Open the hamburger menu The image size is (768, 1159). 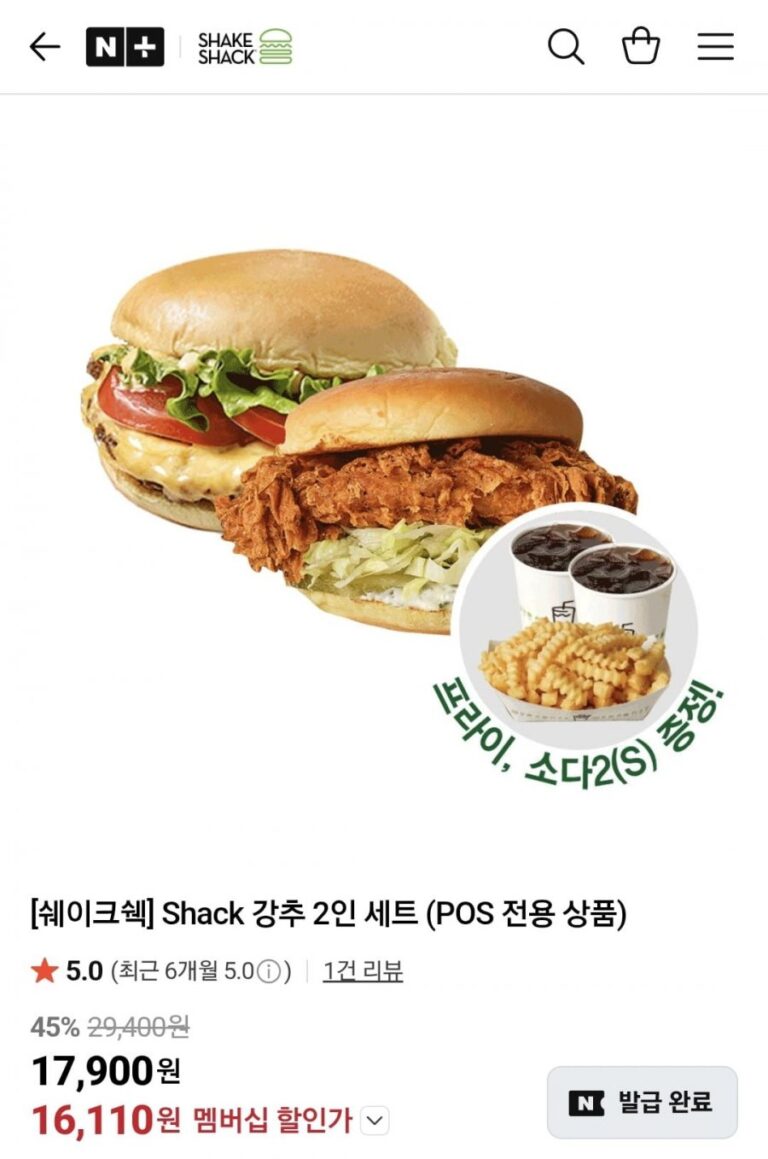pyautogui.click(x=716, y=47)
